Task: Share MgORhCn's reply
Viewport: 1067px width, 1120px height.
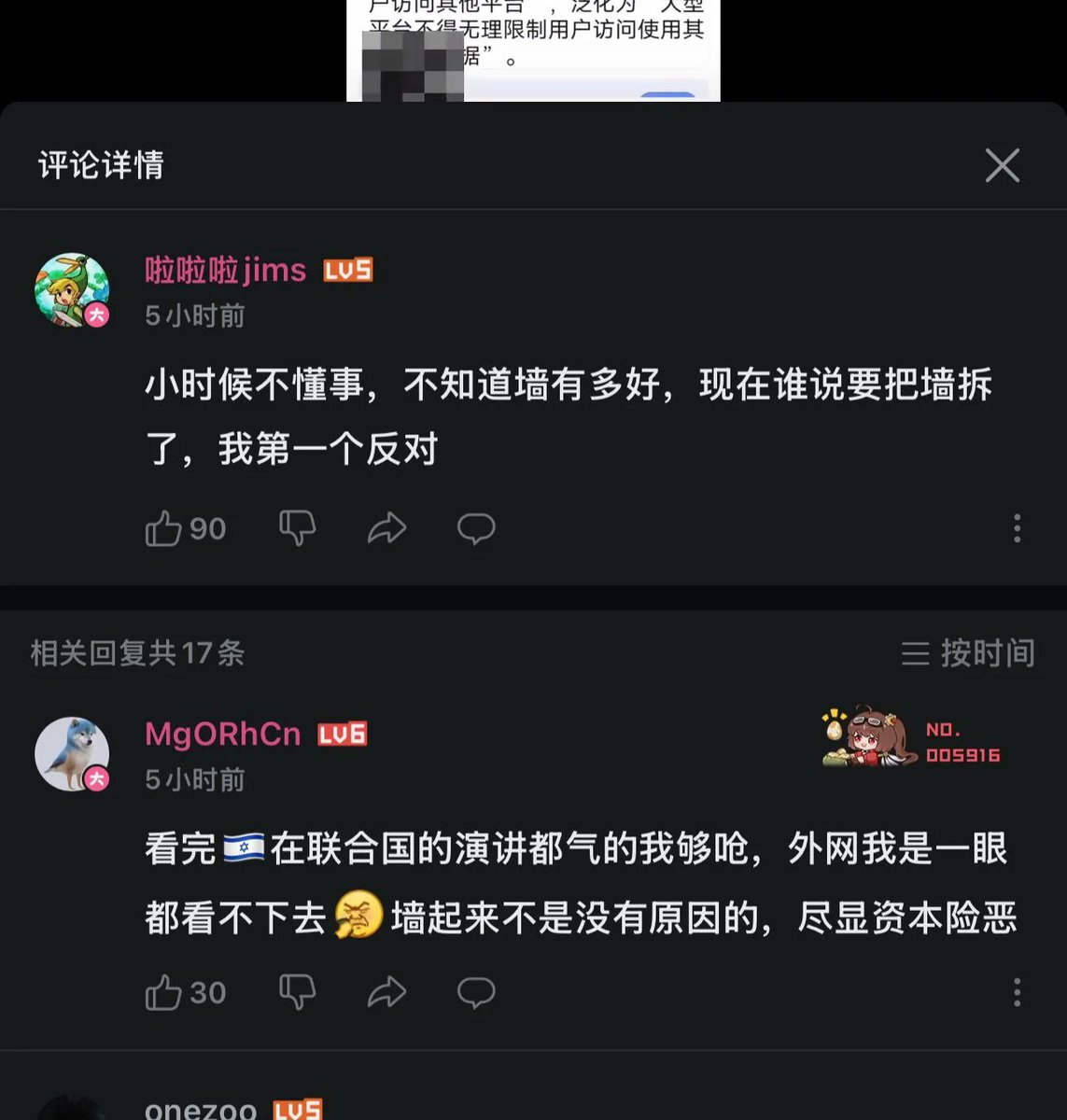Action: click(x=386, y=992)
